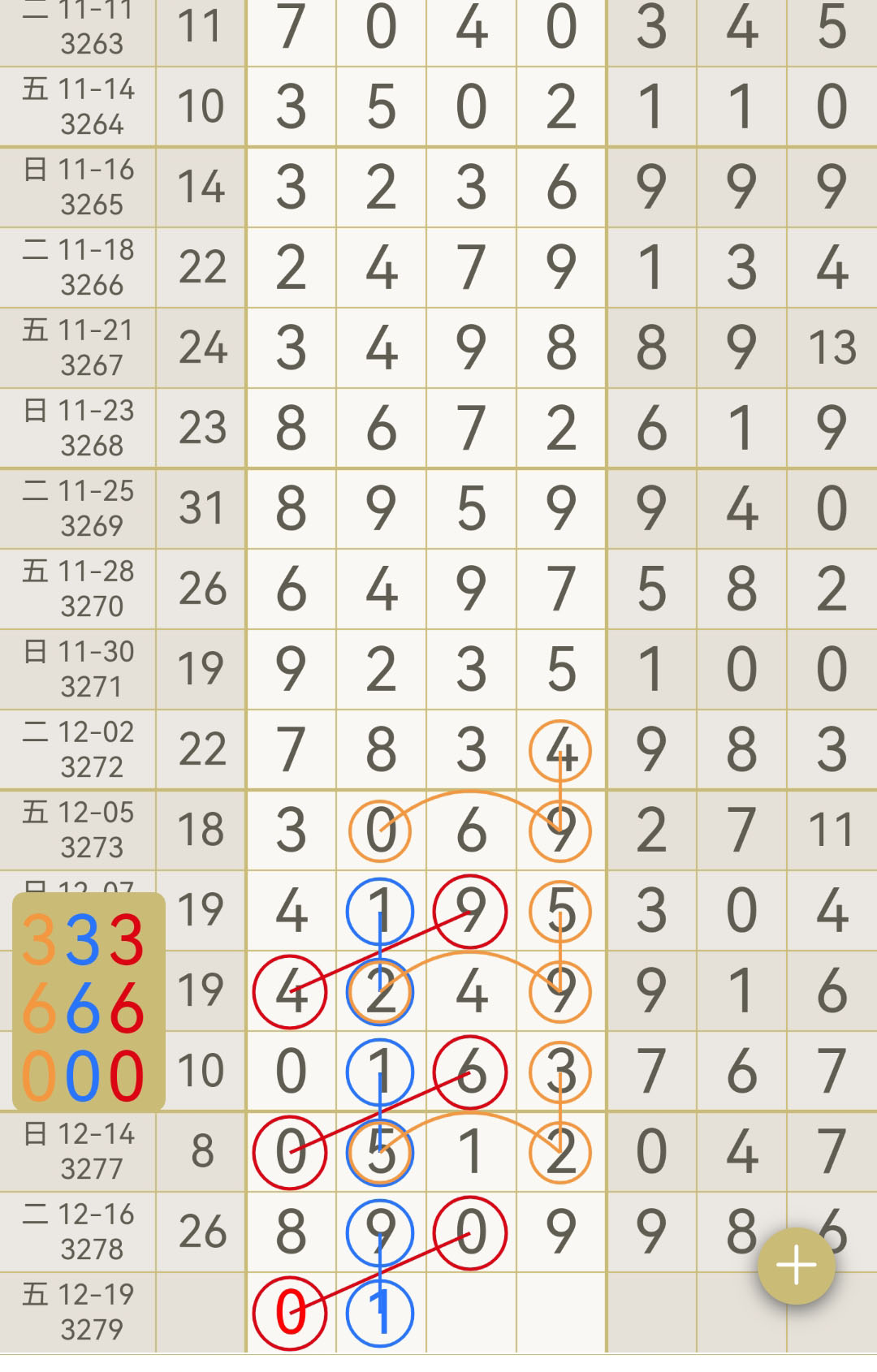Viewport: 877px width, 1372px height.
Task: Select the orange 6 in the marker palette
Action: point(41,1008)
